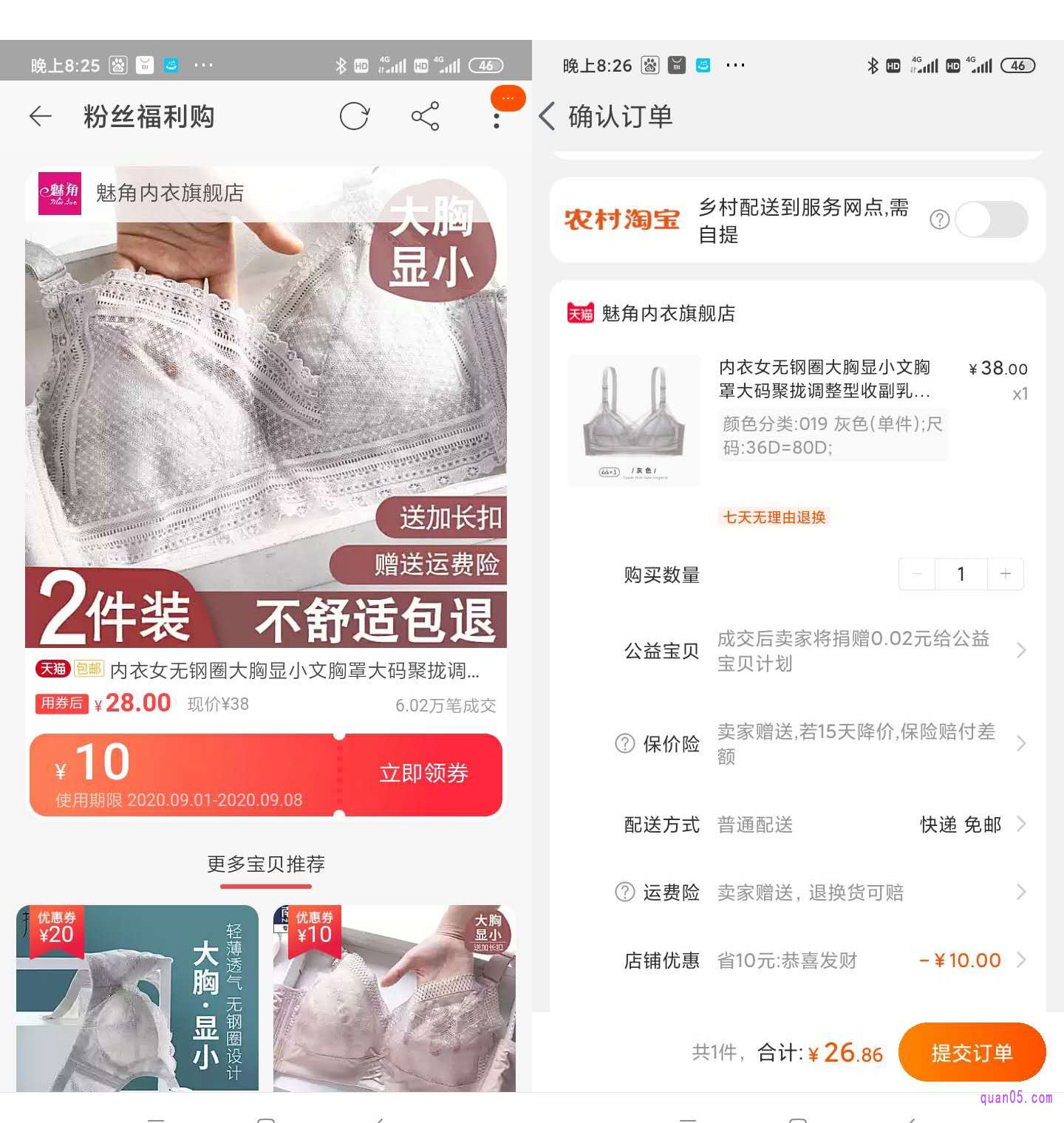
Task: Increase purchase quantity with plus button
Action: [1005, 574]
